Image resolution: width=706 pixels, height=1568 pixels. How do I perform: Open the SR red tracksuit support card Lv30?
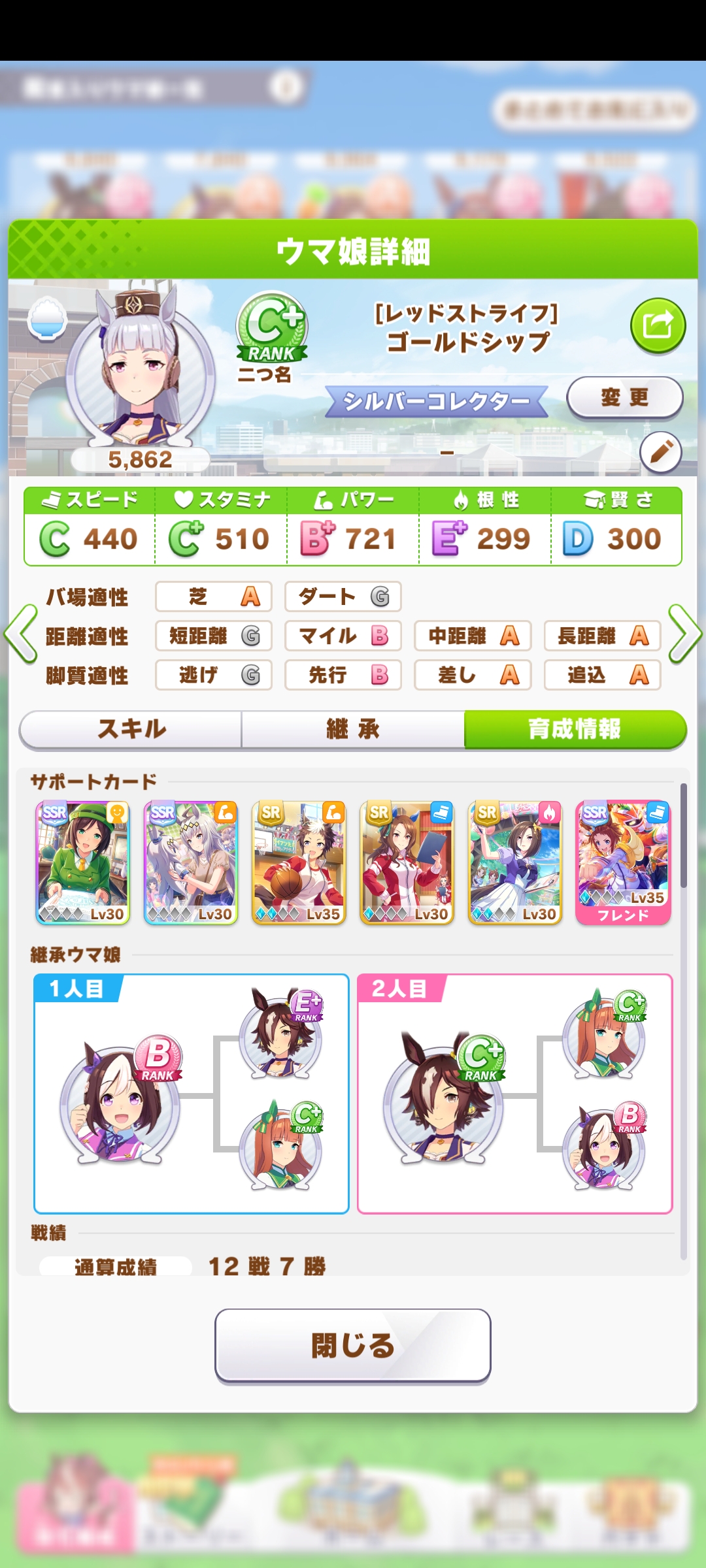[407, 862]
